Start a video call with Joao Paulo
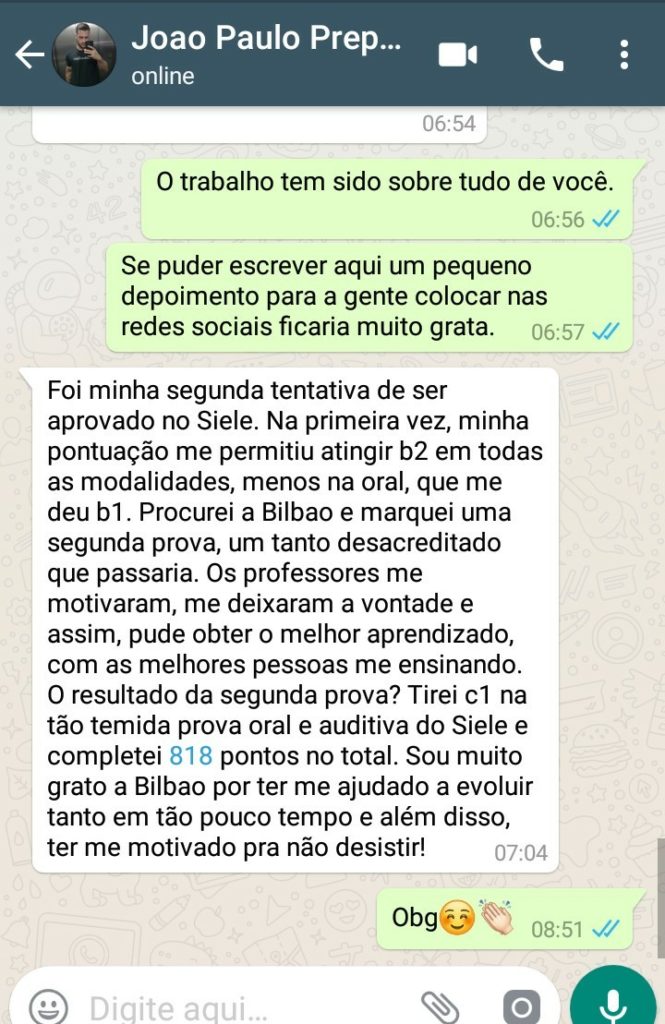This screenshot has height=1024, width=665. point(459,55)
